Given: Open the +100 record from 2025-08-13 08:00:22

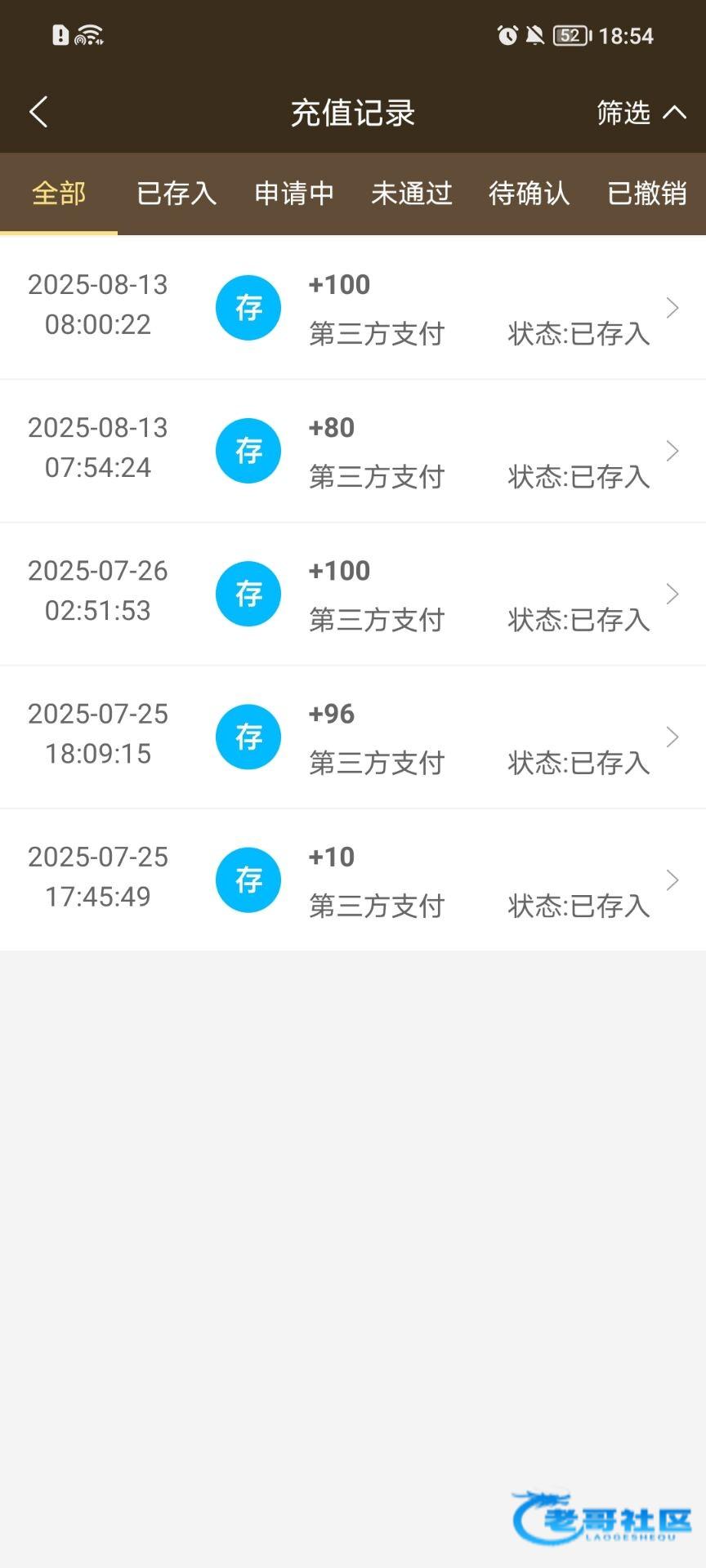Looking at the screenshot, I should [353, 308].
